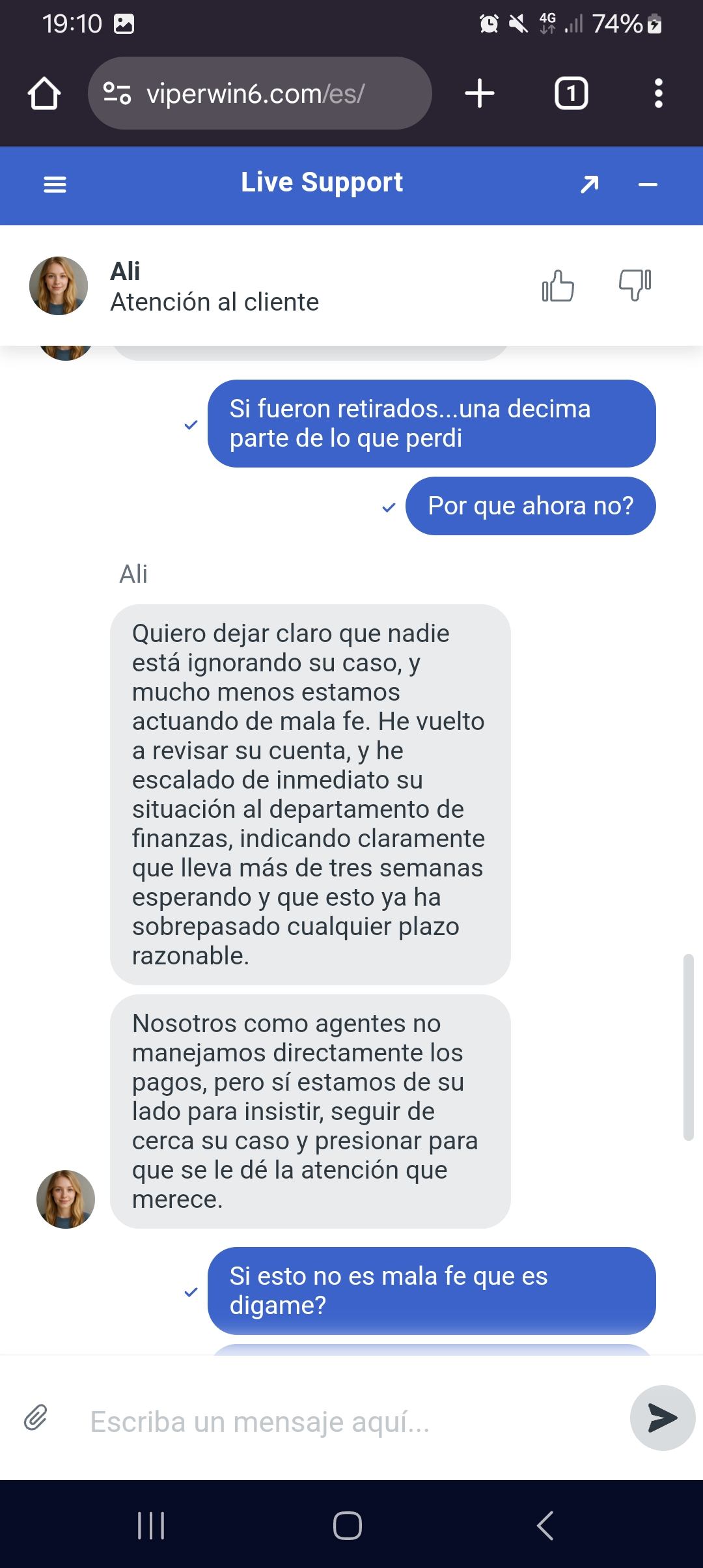The width and height of the screenshot is (703, 1568).
Task: Send the message with the arrow button
Action: tap(663, 1418)
